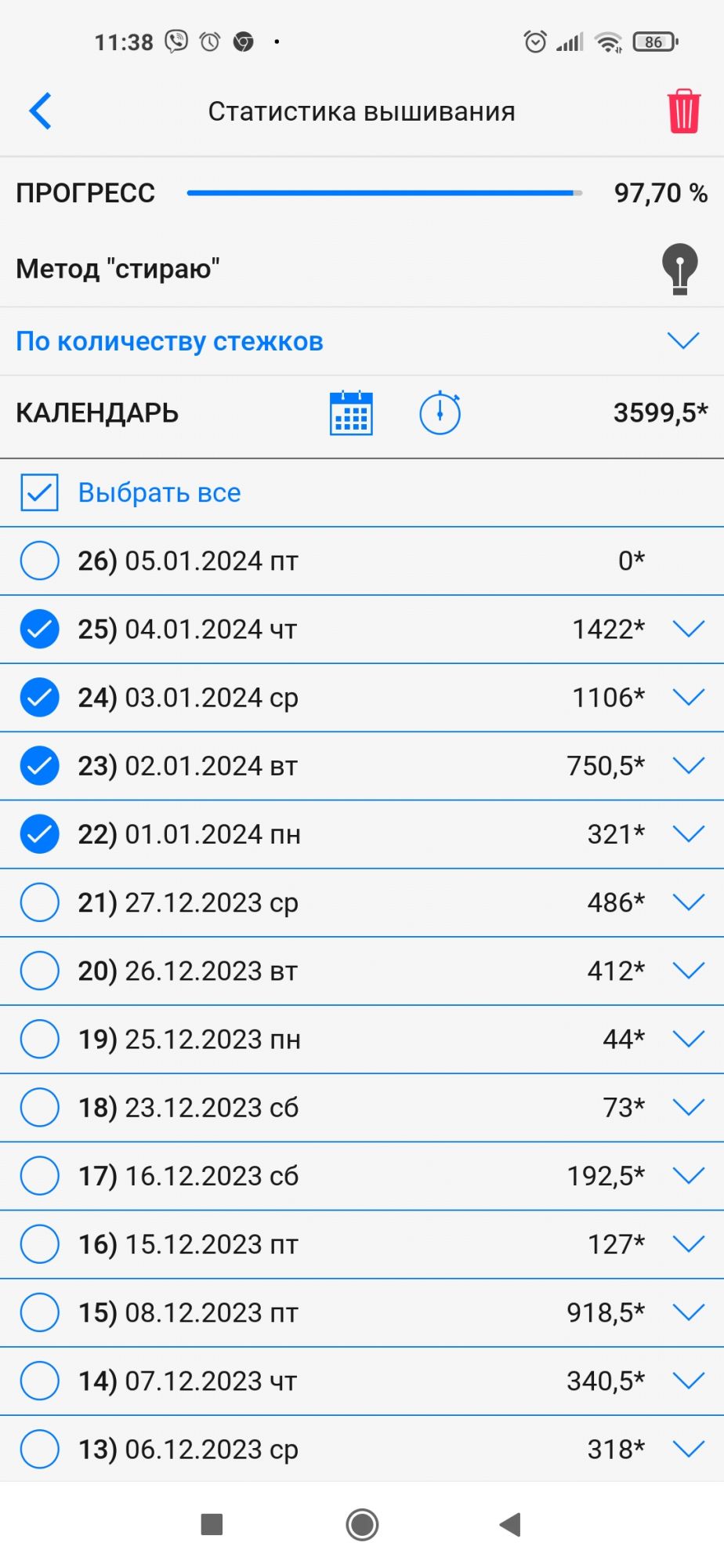The image size is (724, 1568).
Task: Deselect the 04.01.2024 чт entry
Action: tap(40, 629)
